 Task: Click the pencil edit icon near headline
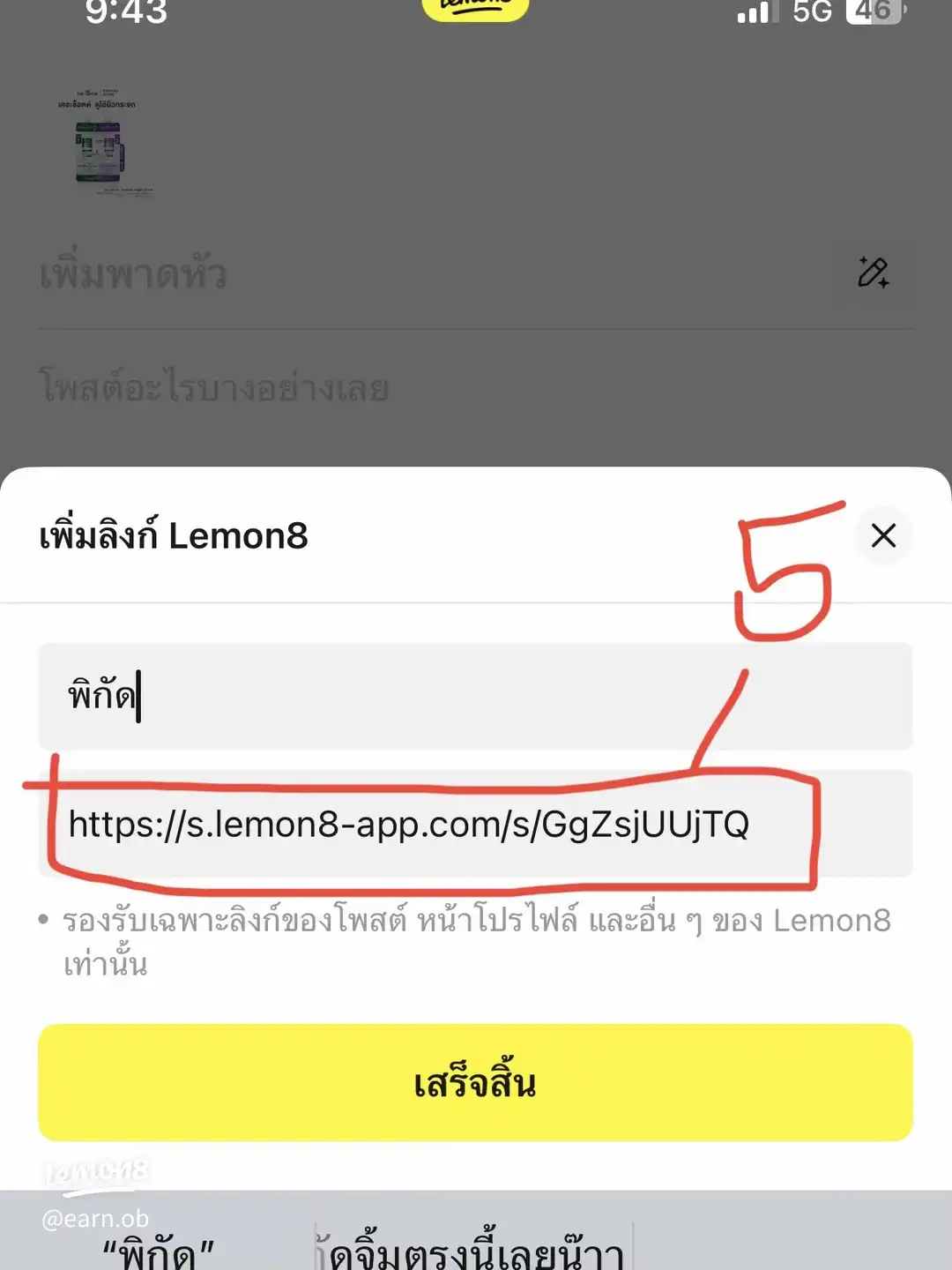(x=874, y=273)
